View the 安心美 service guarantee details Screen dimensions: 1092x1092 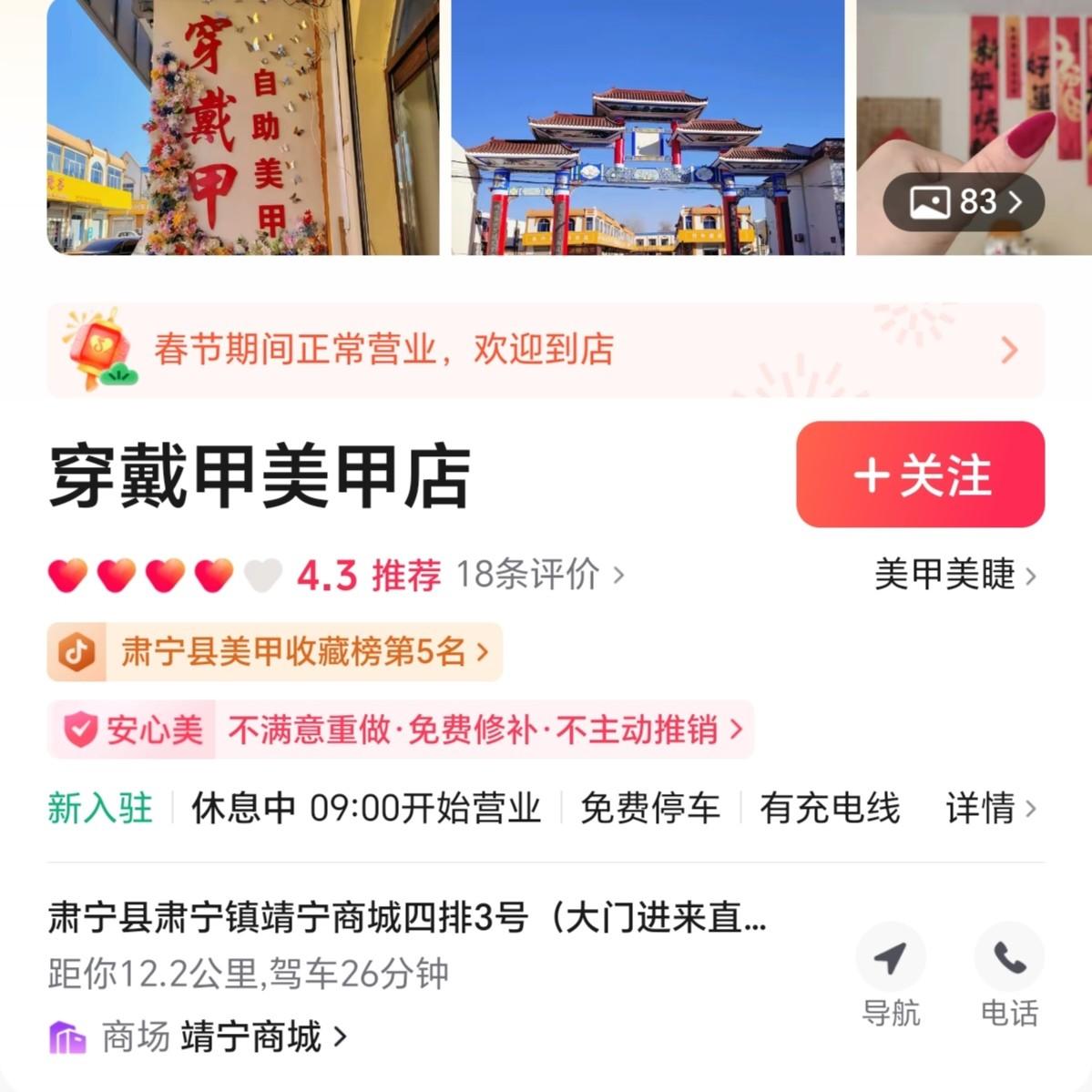tap(401, 730)
